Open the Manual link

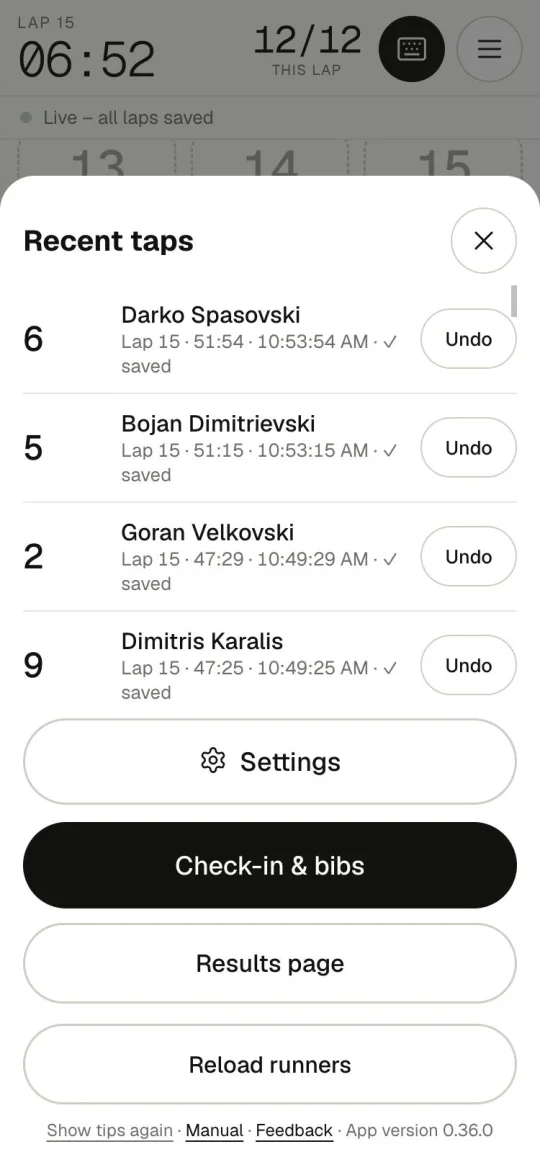tap(215, 1130)
